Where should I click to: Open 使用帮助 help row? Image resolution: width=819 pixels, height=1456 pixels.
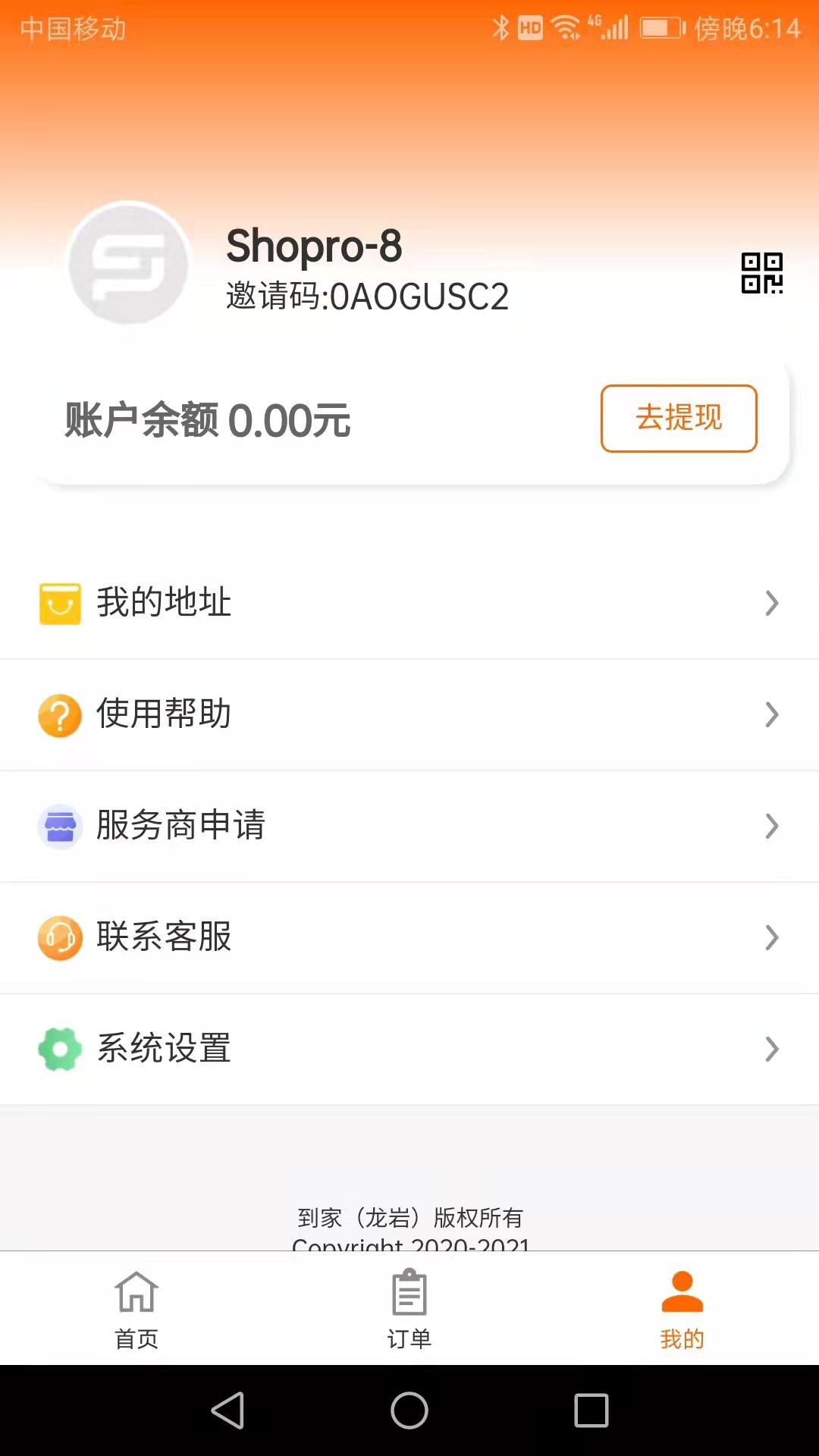pyautogui.click(x=409, y=714)
